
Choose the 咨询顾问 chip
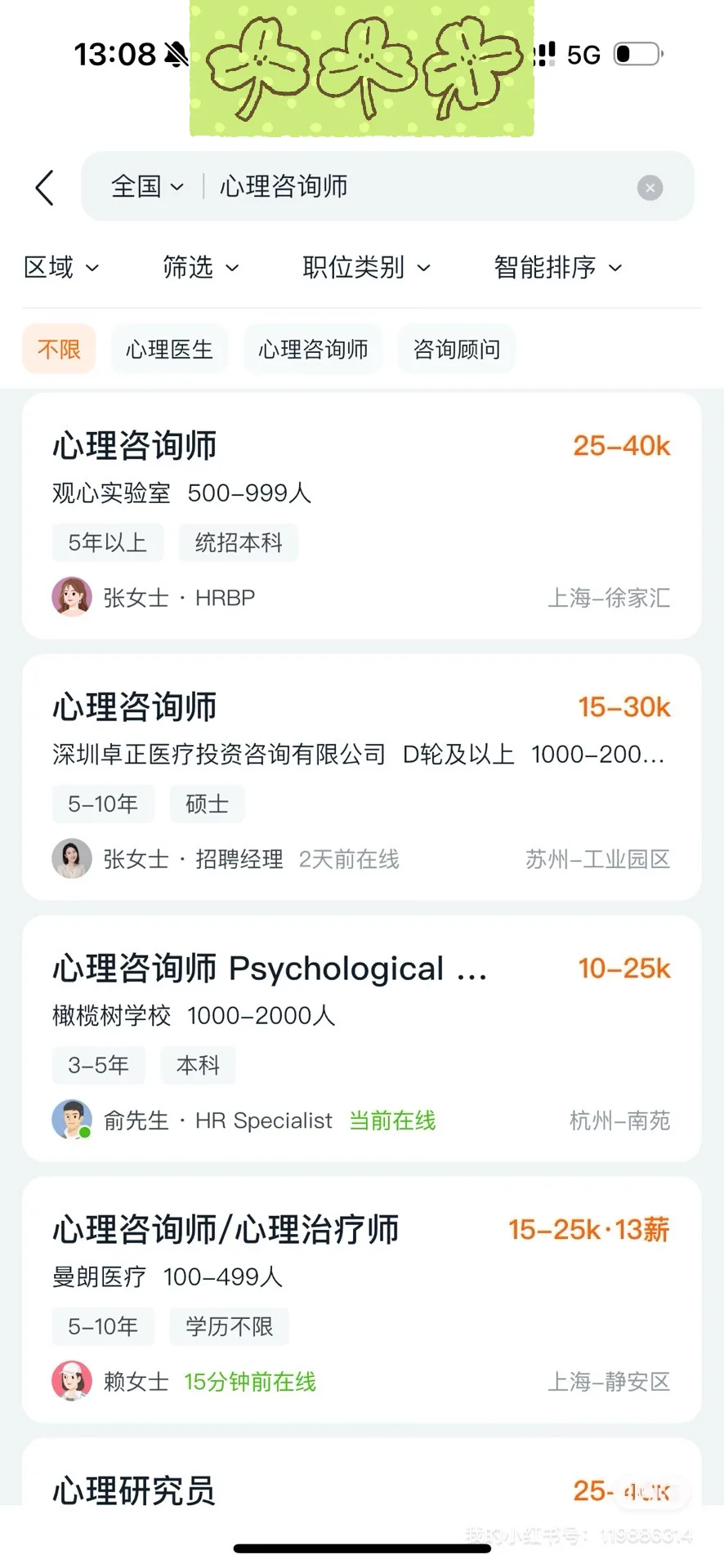tap(456, 350)
